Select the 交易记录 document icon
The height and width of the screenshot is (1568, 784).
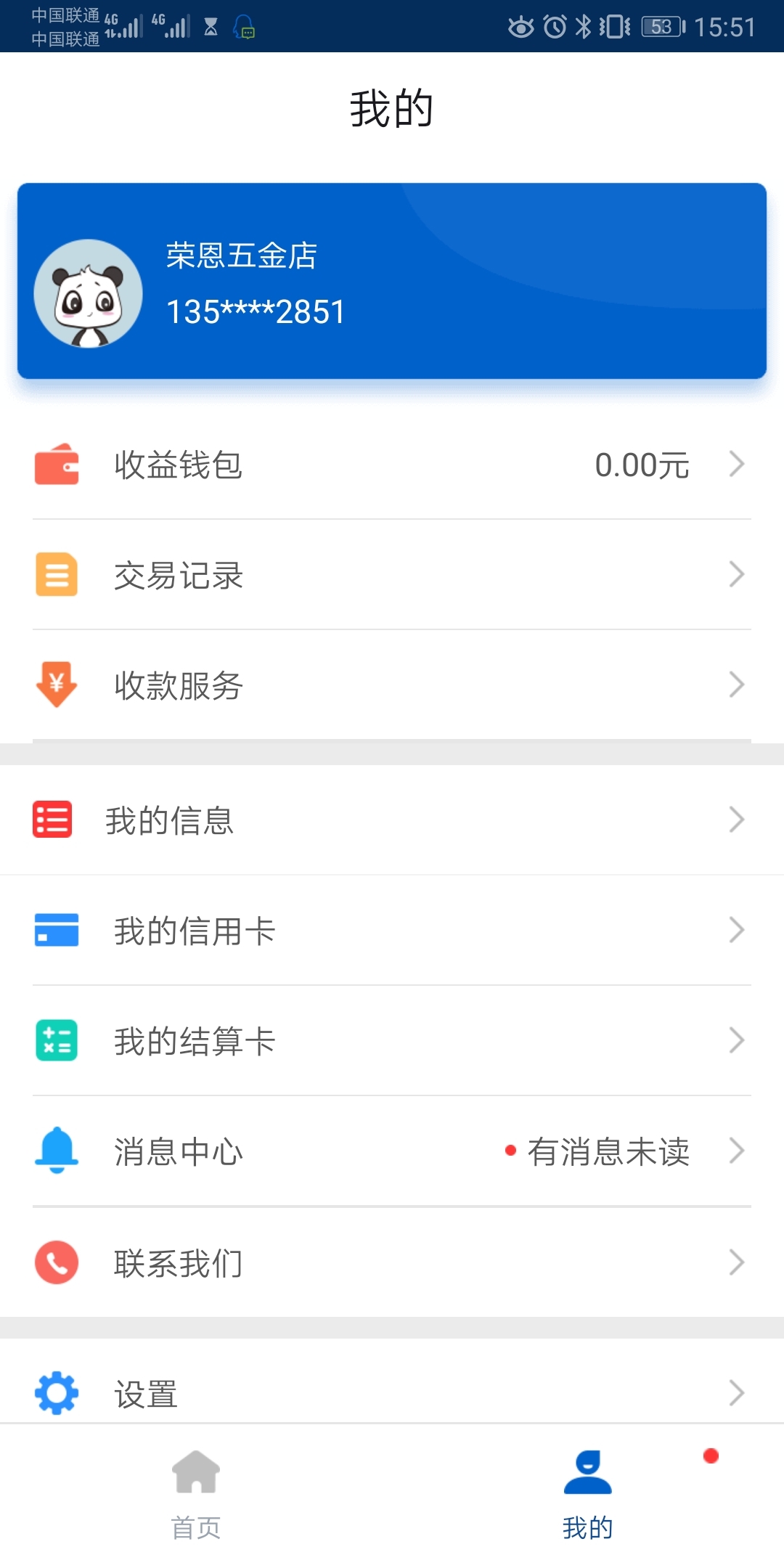tap(57, 574)
